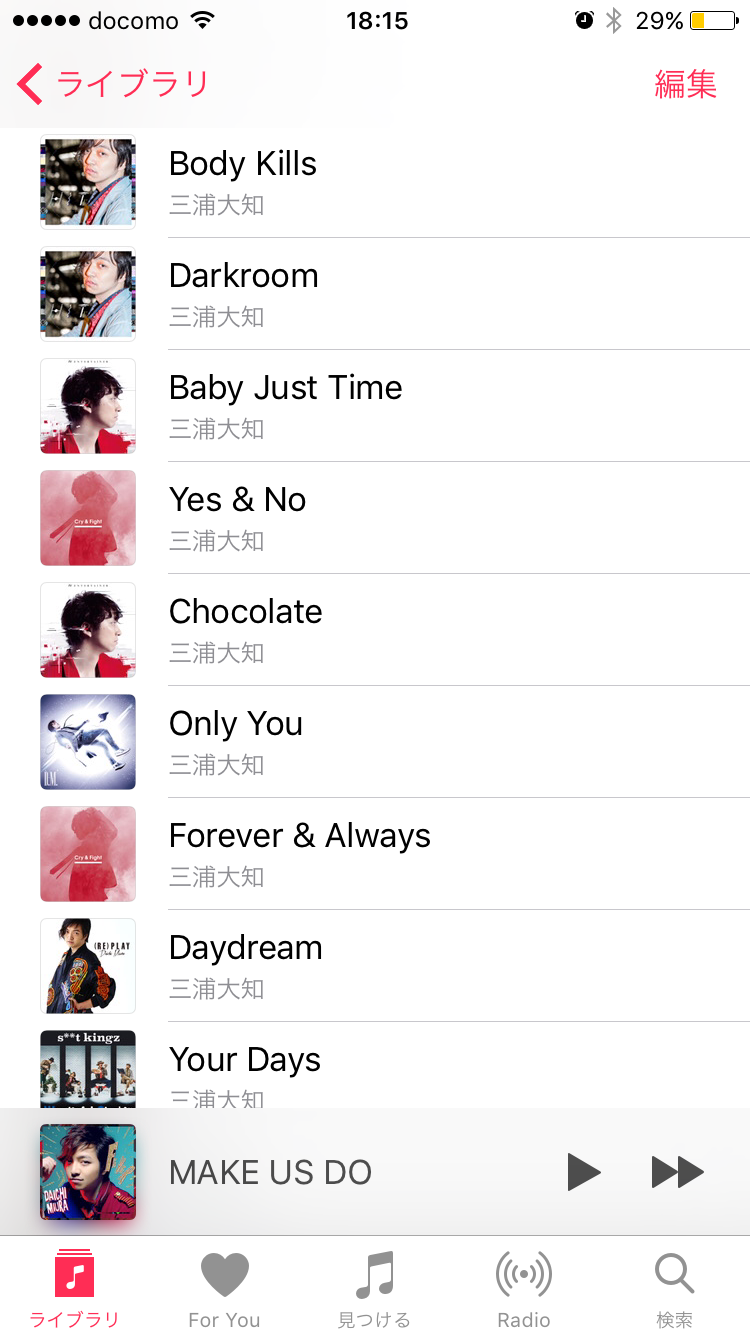Tap the 見つける music note icon
The image size is (750, 1334).
click(373, 1274)
